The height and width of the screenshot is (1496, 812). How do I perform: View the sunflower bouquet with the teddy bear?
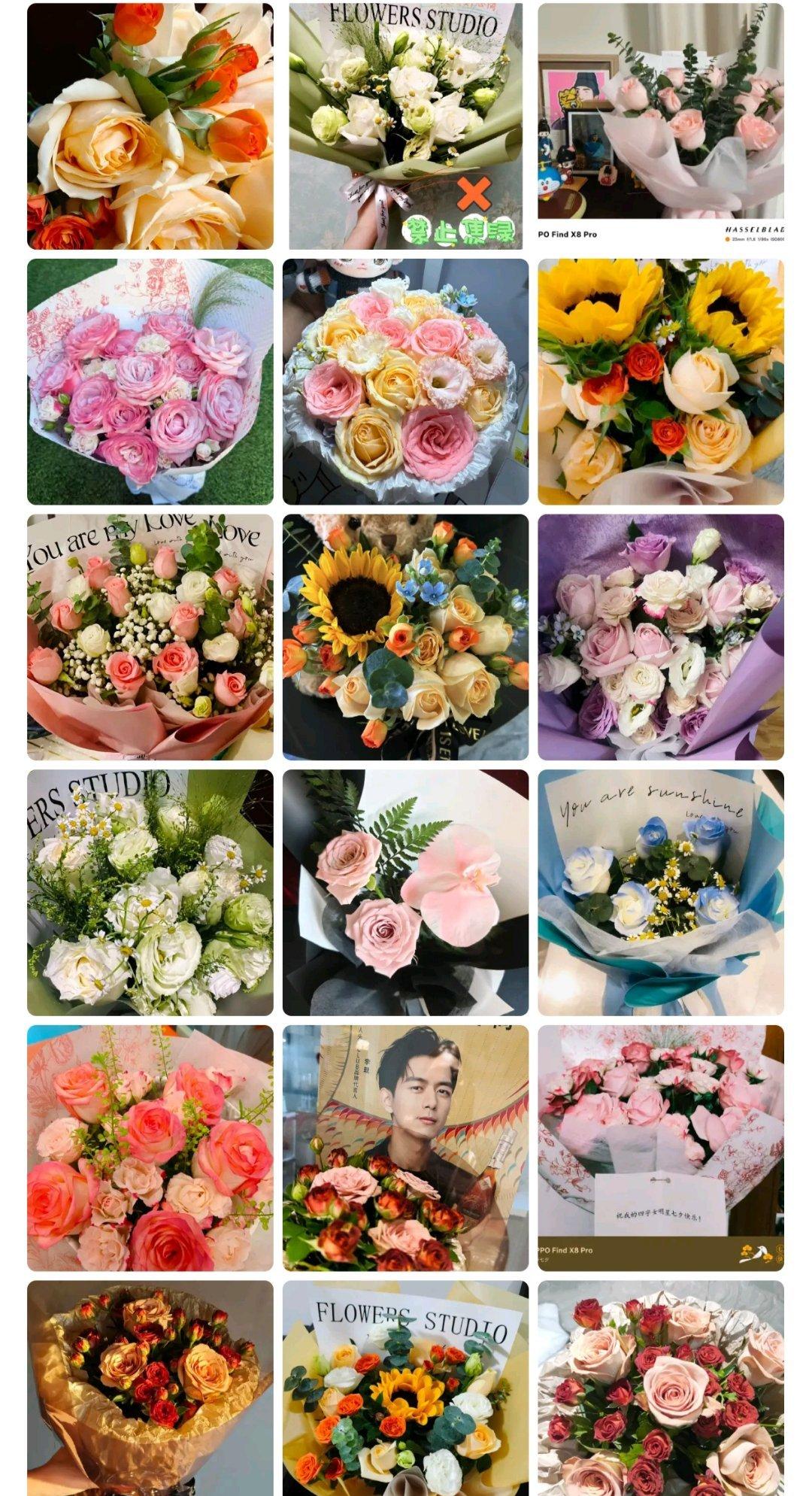click(406, 637)
